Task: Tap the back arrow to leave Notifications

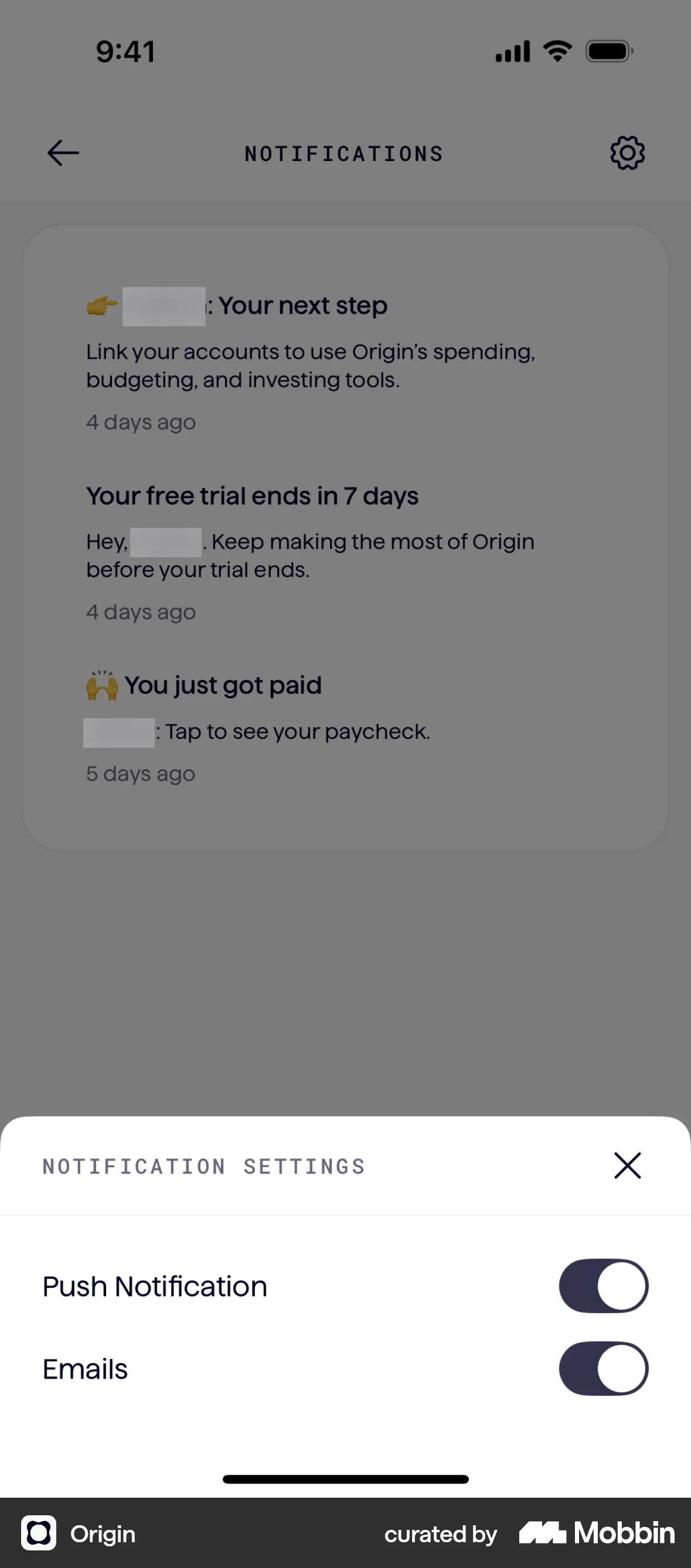Action: (62, 153)
